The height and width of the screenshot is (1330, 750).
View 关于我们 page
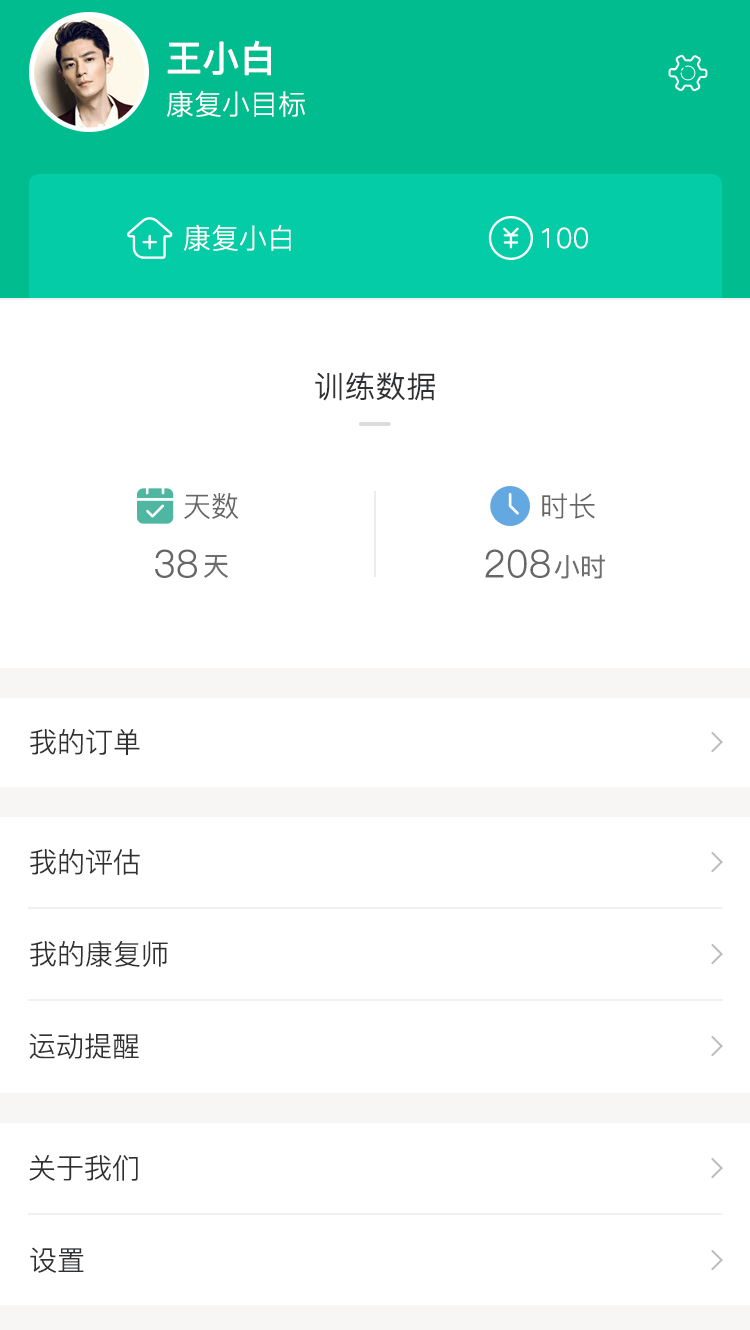click(375, 1168)
